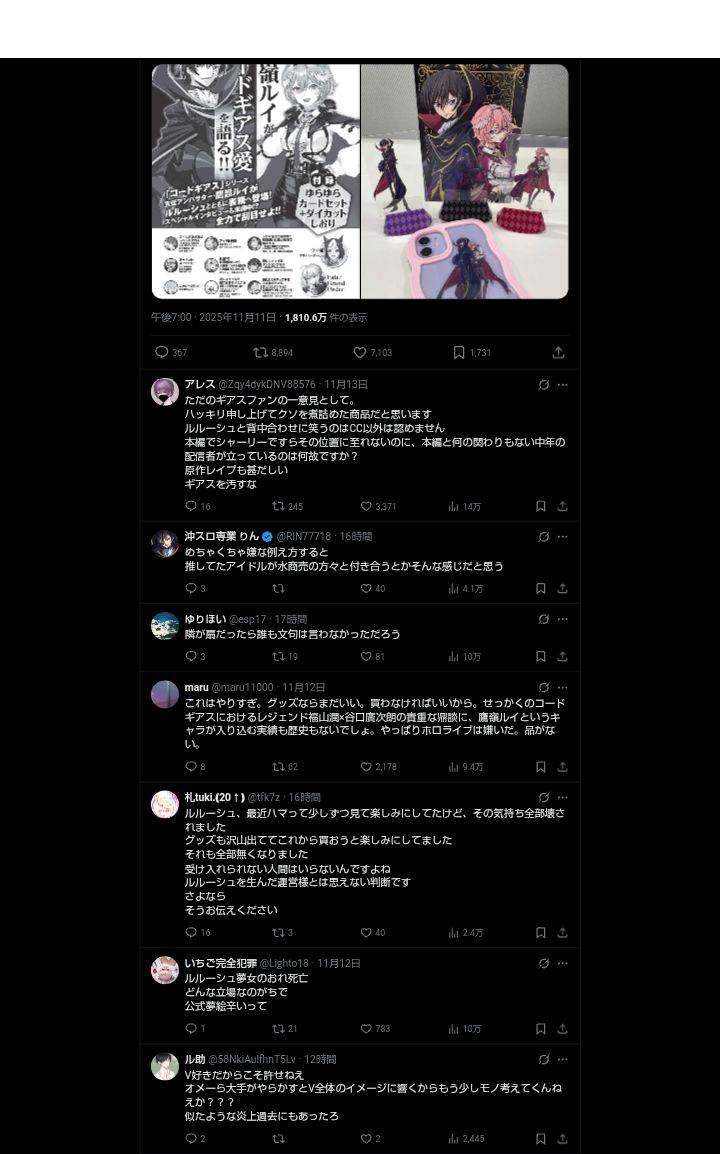Open Grok icon on 札tuki's reply

click(543, 797)
